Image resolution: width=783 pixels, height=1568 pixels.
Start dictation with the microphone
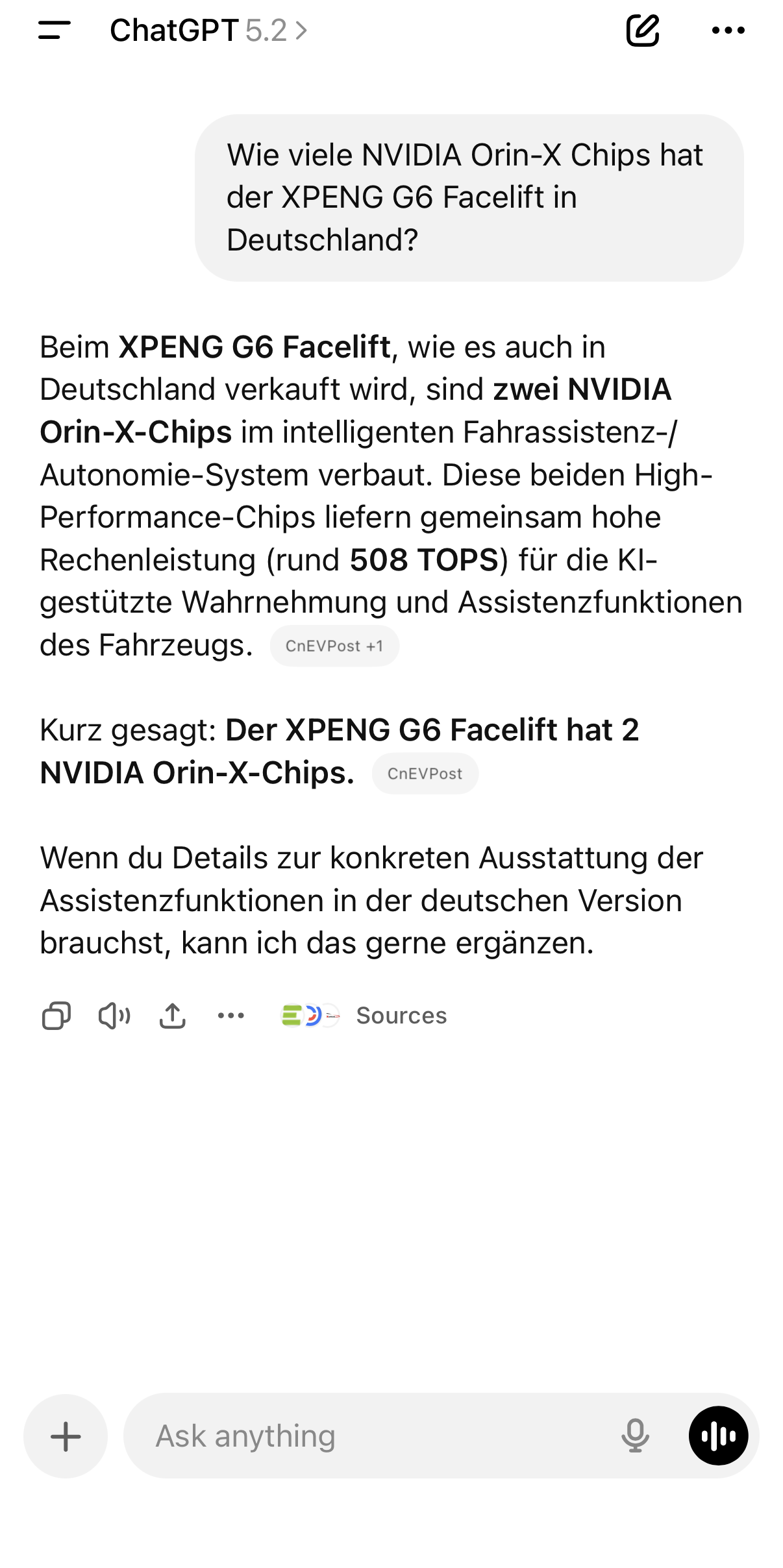click(634, 1436)
